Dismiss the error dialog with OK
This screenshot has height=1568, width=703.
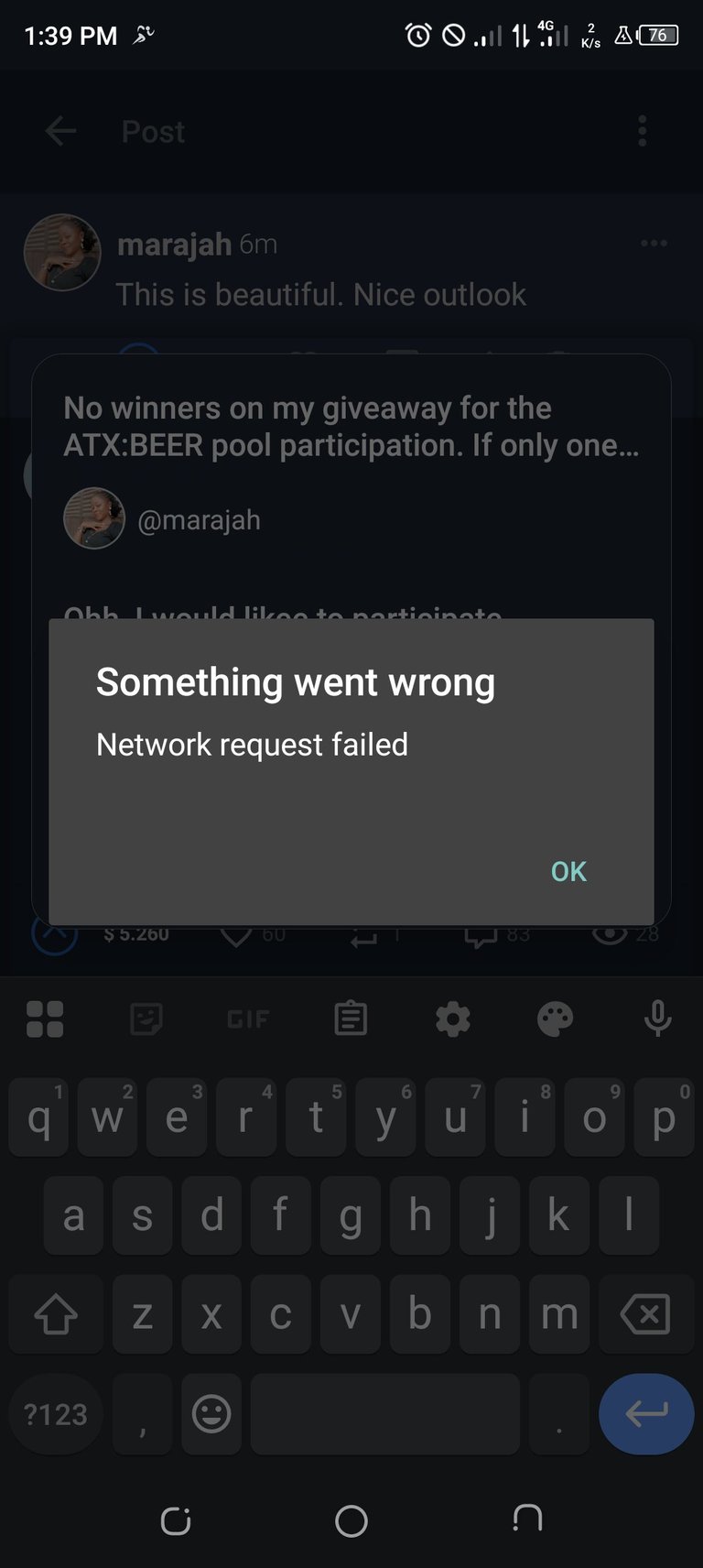click(568, 871)
